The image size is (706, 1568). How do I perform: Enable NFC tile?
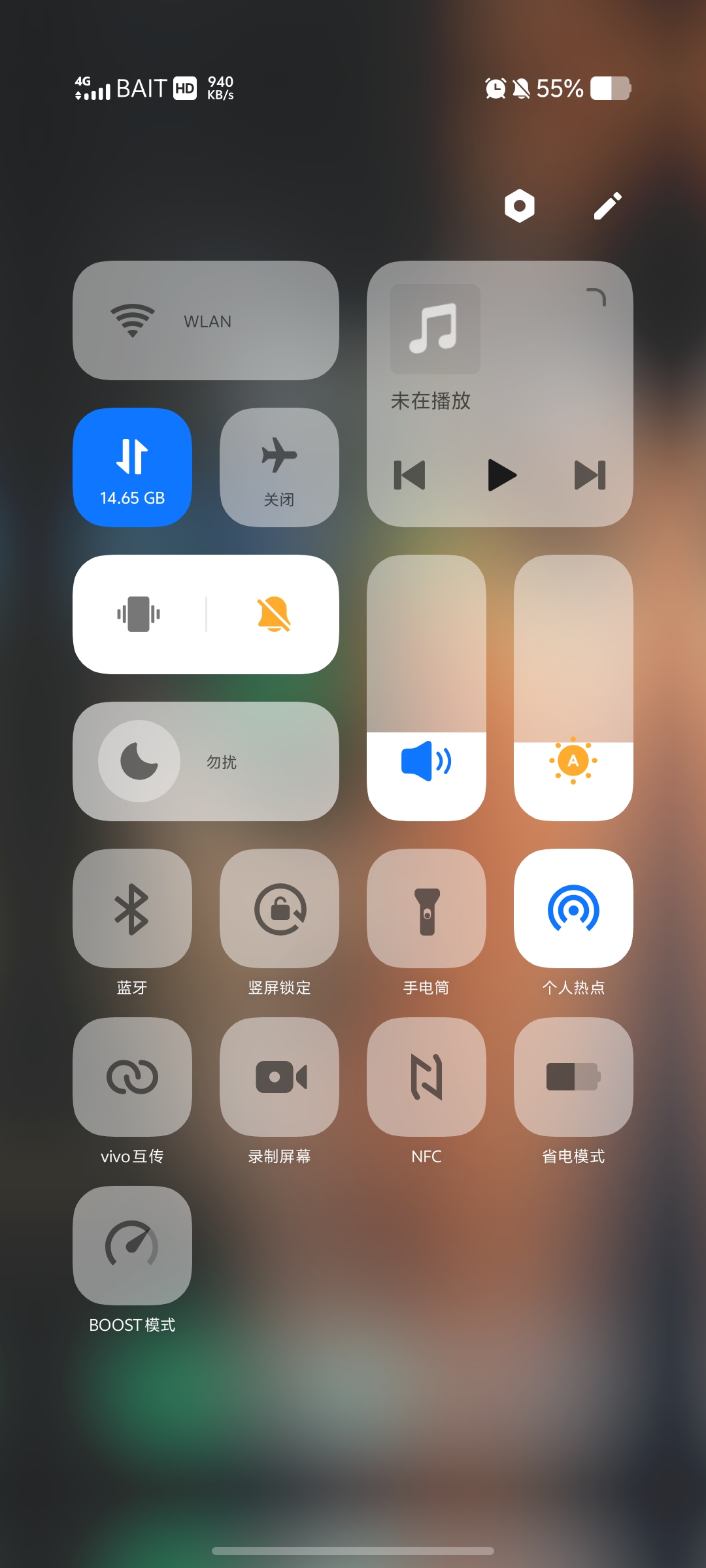tap(426, 1077)
